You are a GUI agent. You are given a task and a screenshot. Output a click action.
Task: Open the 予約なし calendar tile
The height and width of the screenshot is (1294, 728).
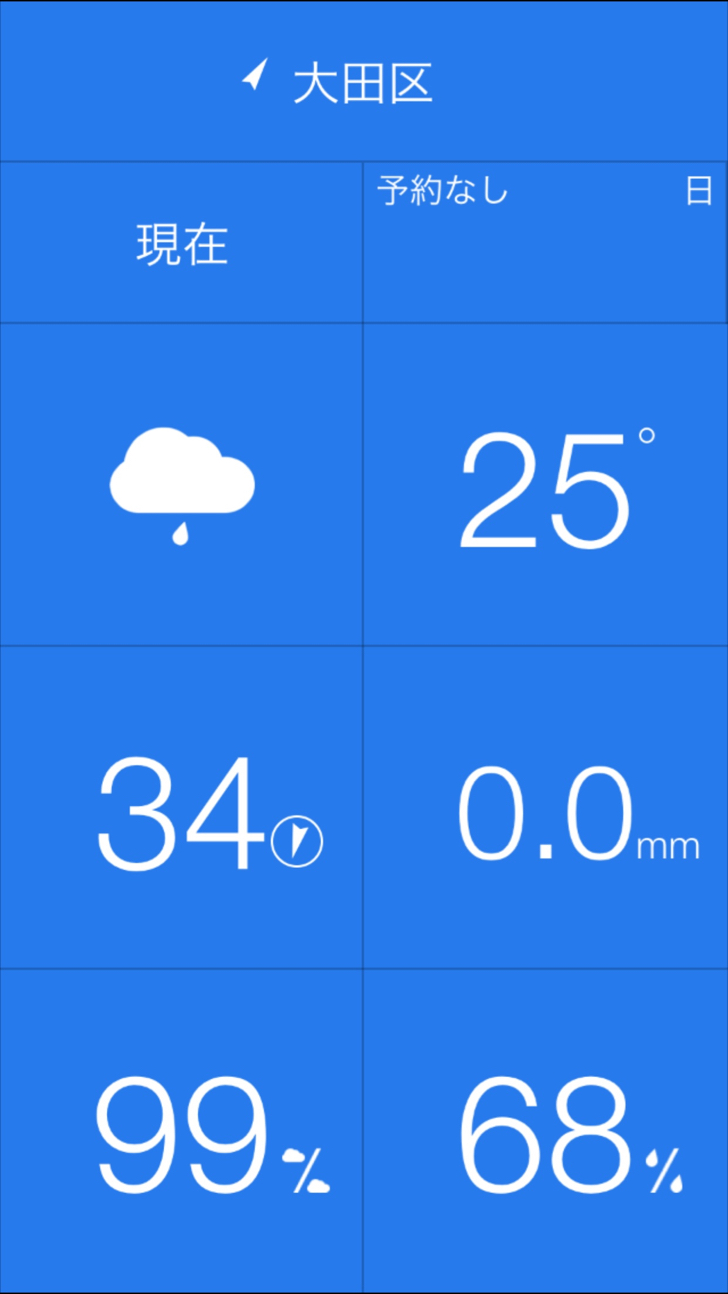coord(545,243)
